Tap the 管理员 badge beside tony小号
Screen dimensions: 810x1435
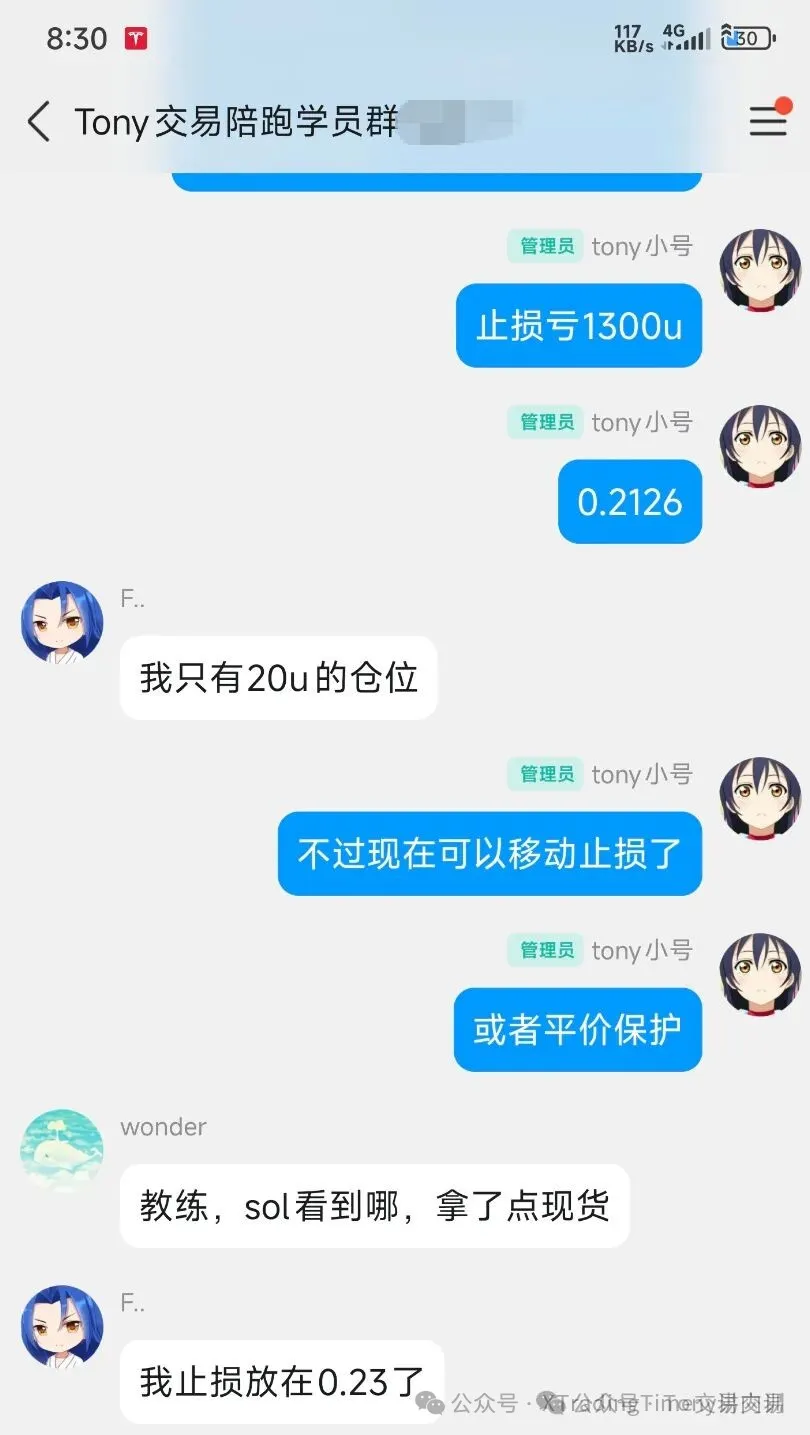point(544,246)
